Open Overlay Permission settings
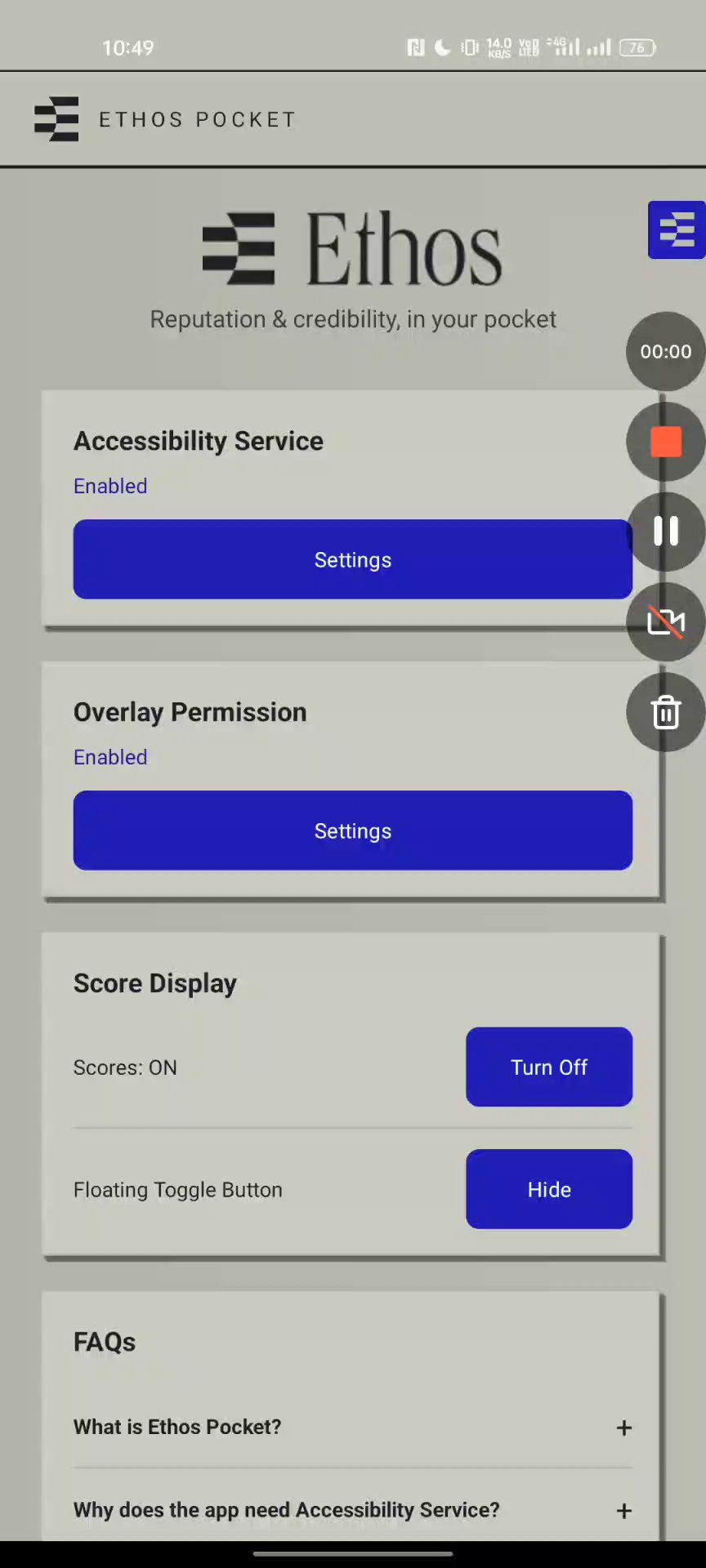This screenshot has height=1568, width=706. [352, 831]
